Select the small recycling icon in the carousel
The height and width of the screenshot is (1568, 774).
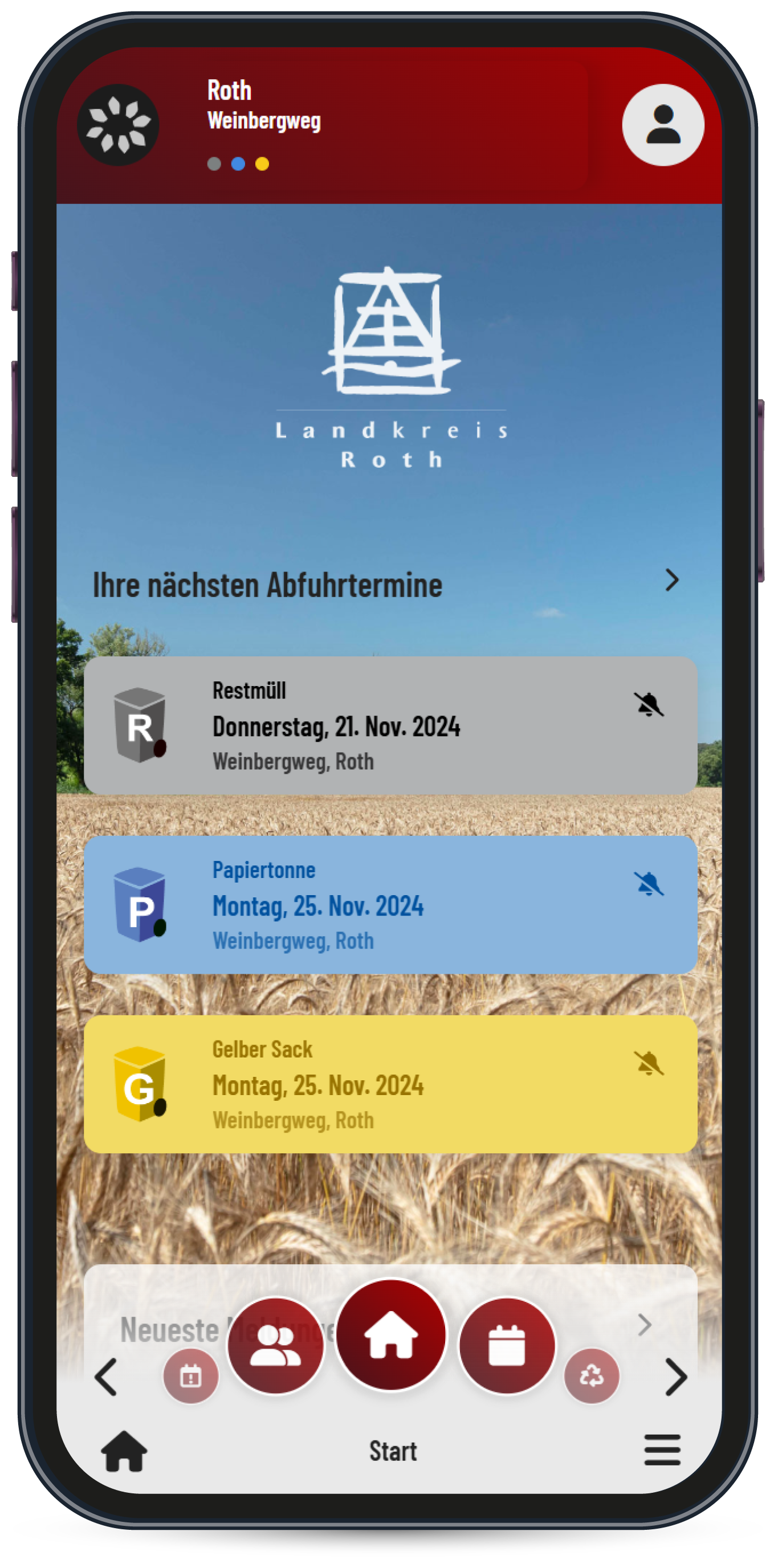coord(591,1375)
